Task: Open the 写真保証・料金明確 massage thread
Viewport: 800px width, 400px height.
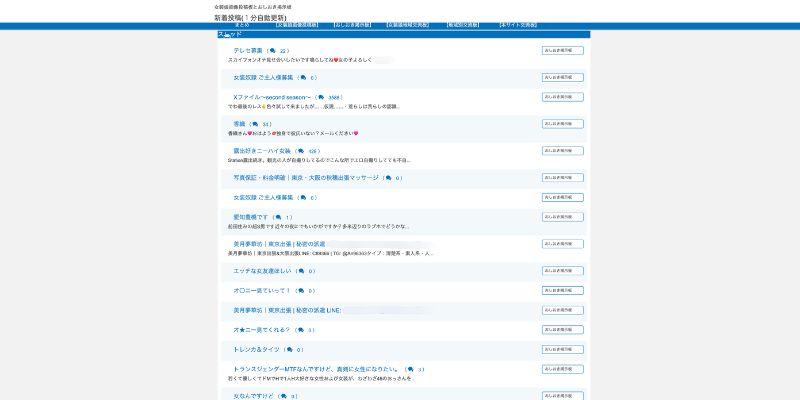Action: [x=306, y=178]
